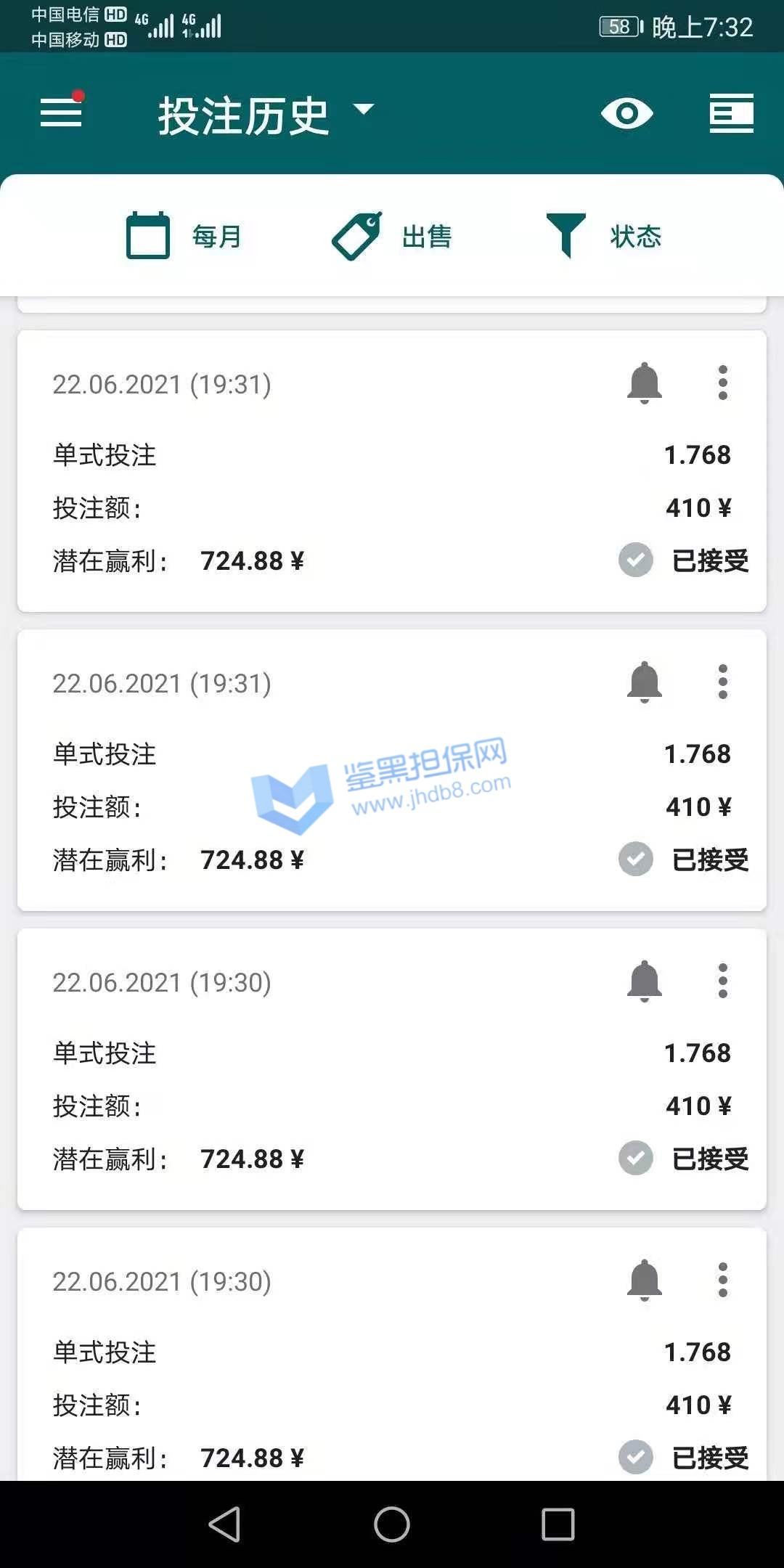The image size is (784, 1568).
Task: Select the 出售 tag filter
Action: [x=392, y=236]
